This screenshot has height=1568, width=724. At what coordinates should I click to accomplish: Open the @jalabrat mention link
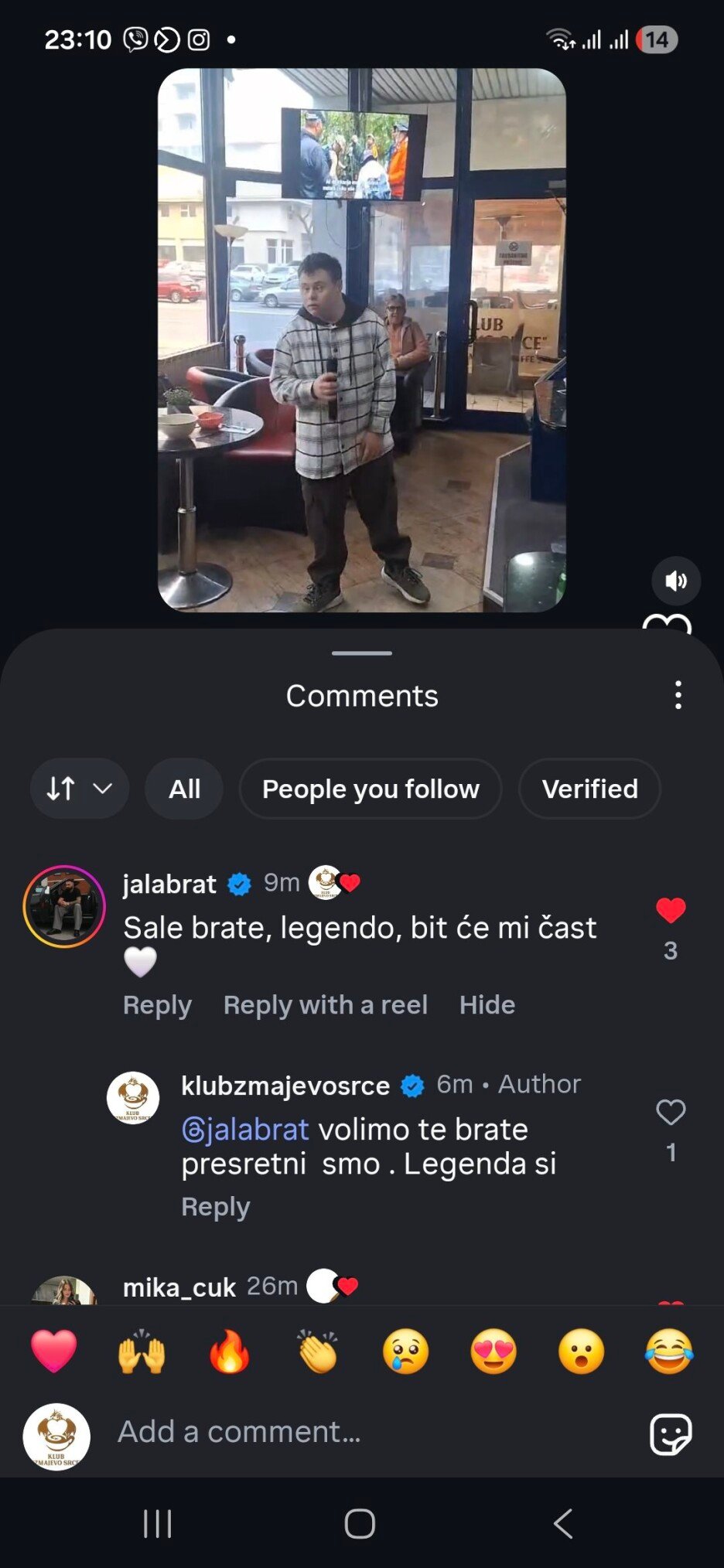[x=245, y=1130]
